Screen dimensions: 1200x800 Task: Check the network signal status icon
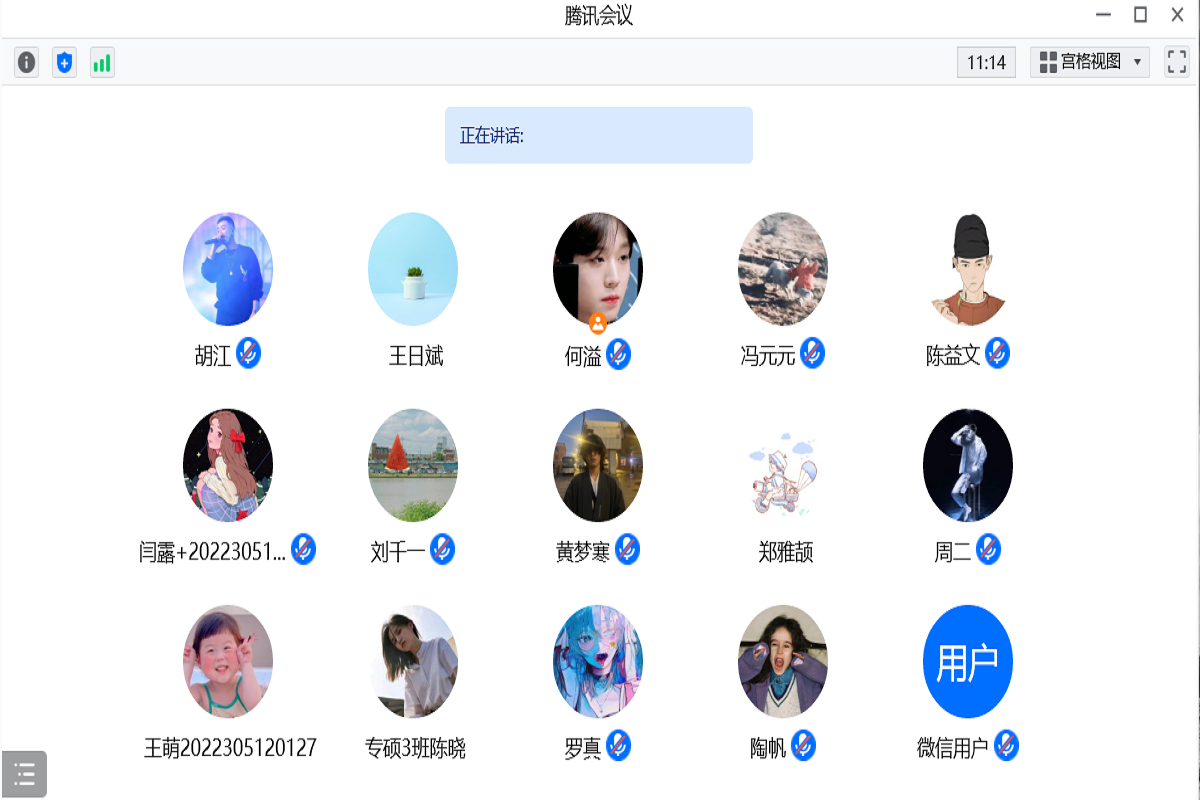[102, 63]
